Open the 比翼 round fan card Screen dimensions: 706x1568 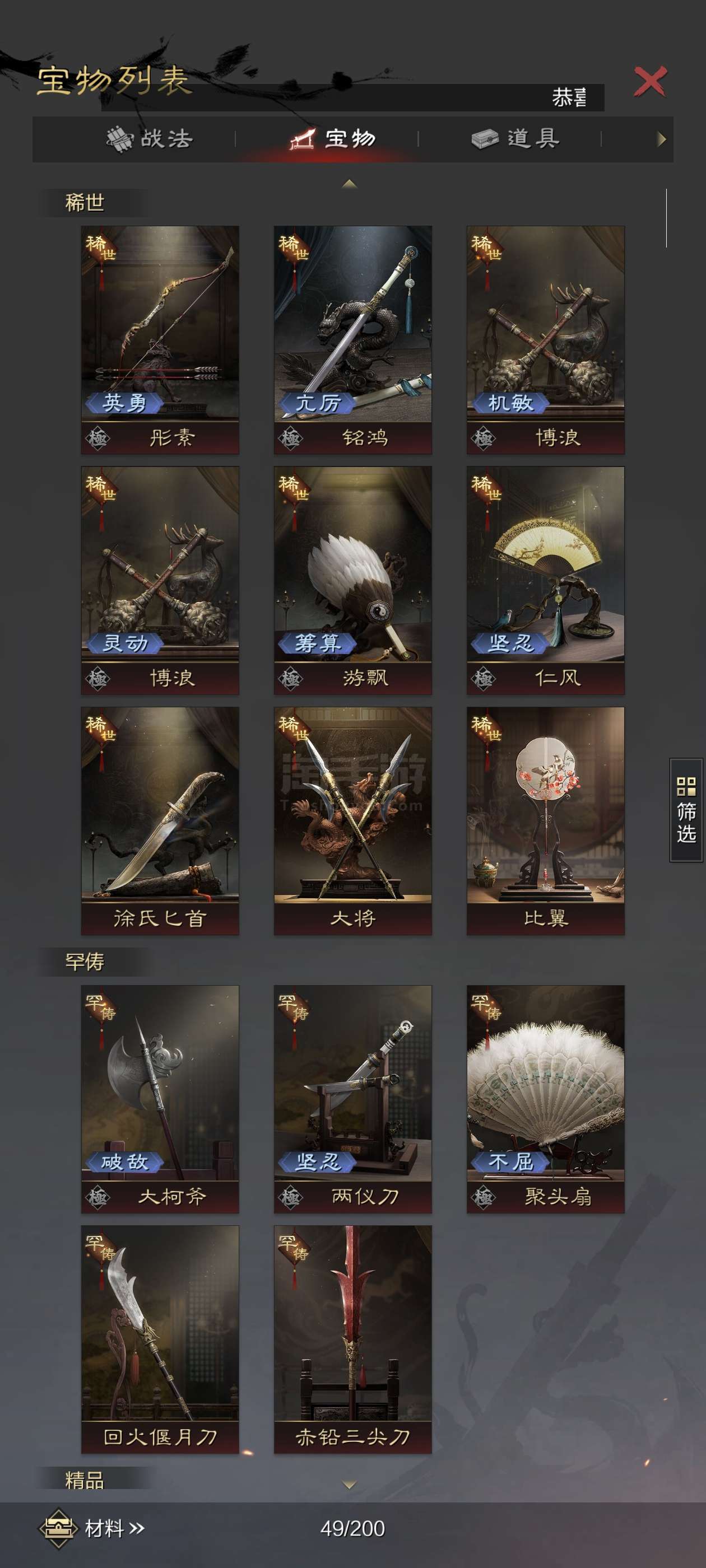[x=546, y=820]
